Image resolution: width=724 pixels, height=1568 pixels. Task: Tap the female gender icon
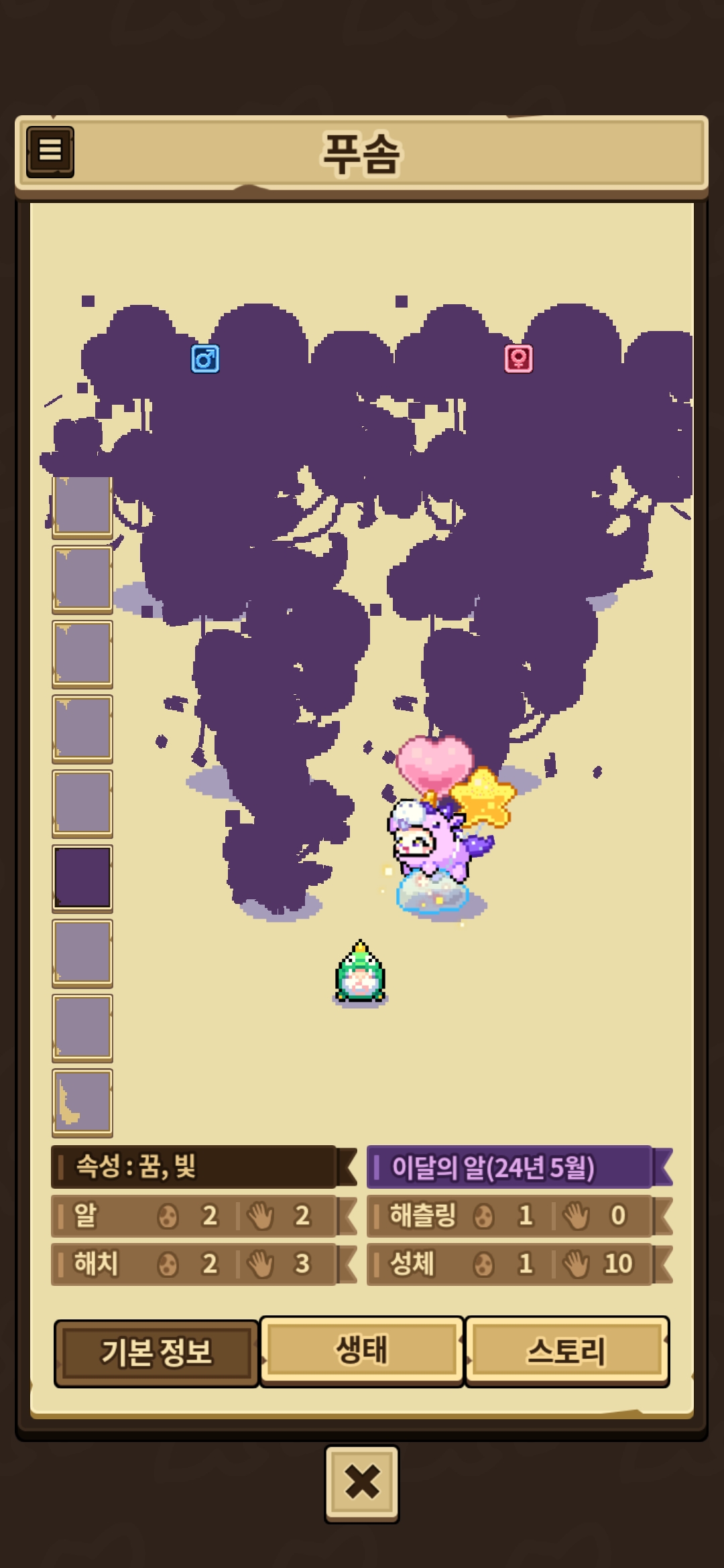point(518,359)
